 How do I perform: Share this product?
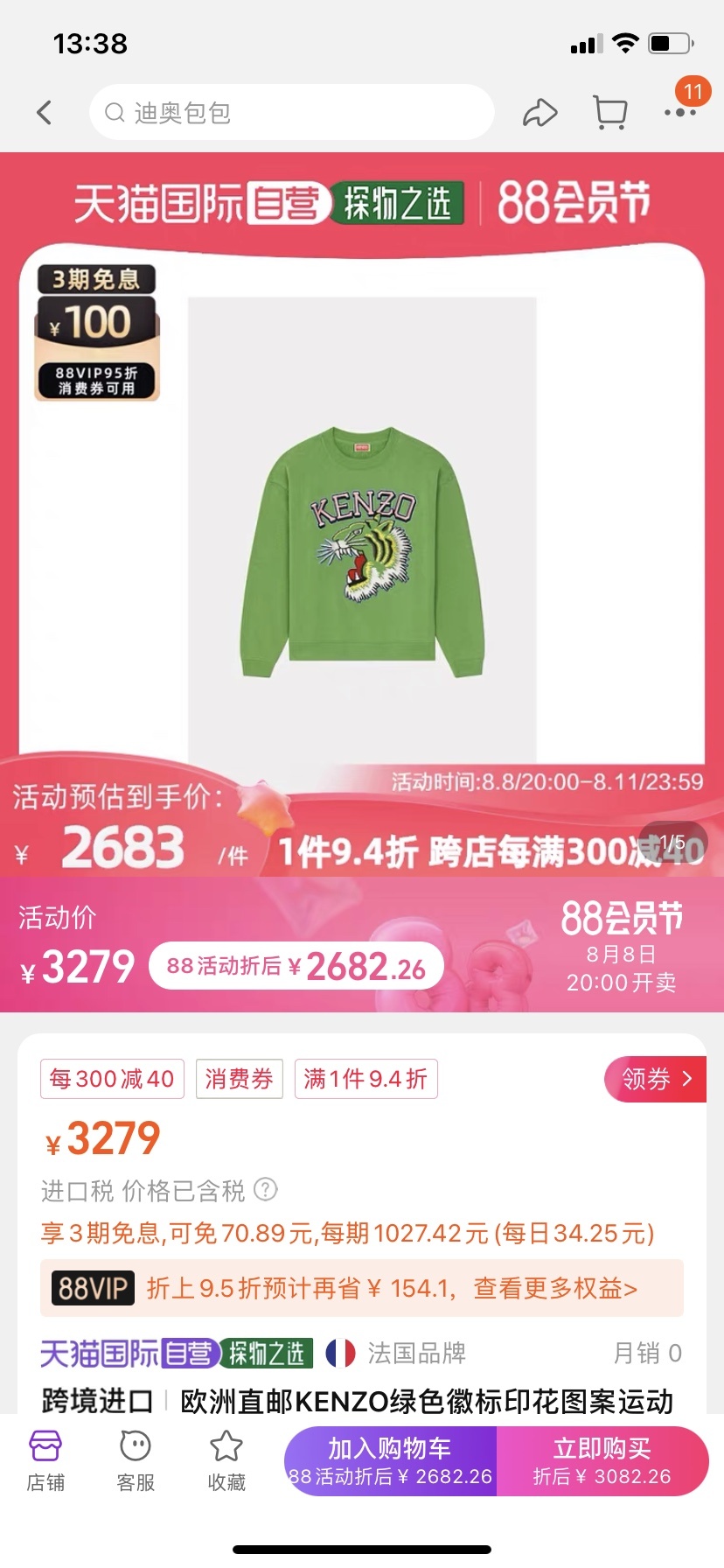[x=540, y=113]
